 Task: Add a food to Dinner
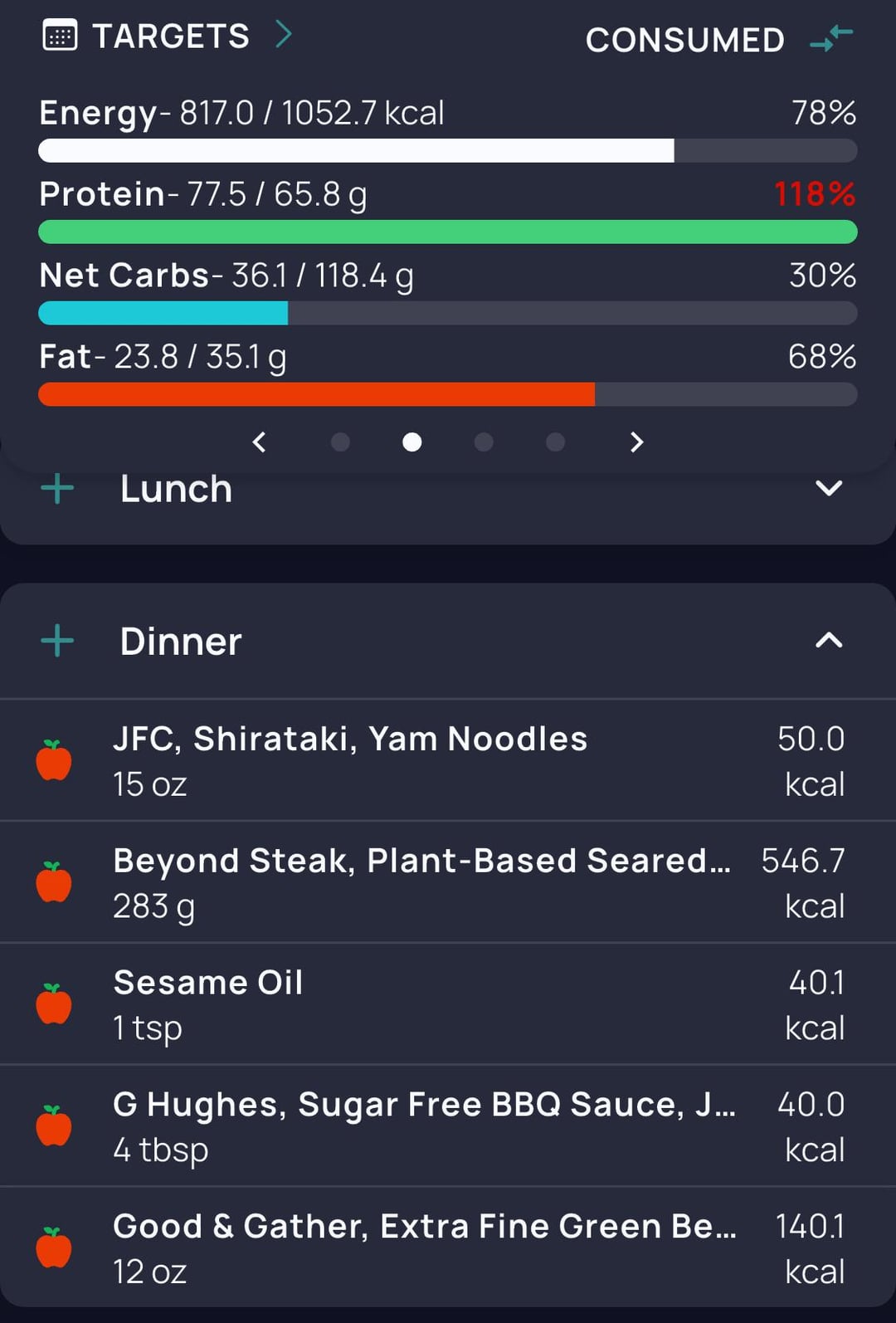pos(57,641)
